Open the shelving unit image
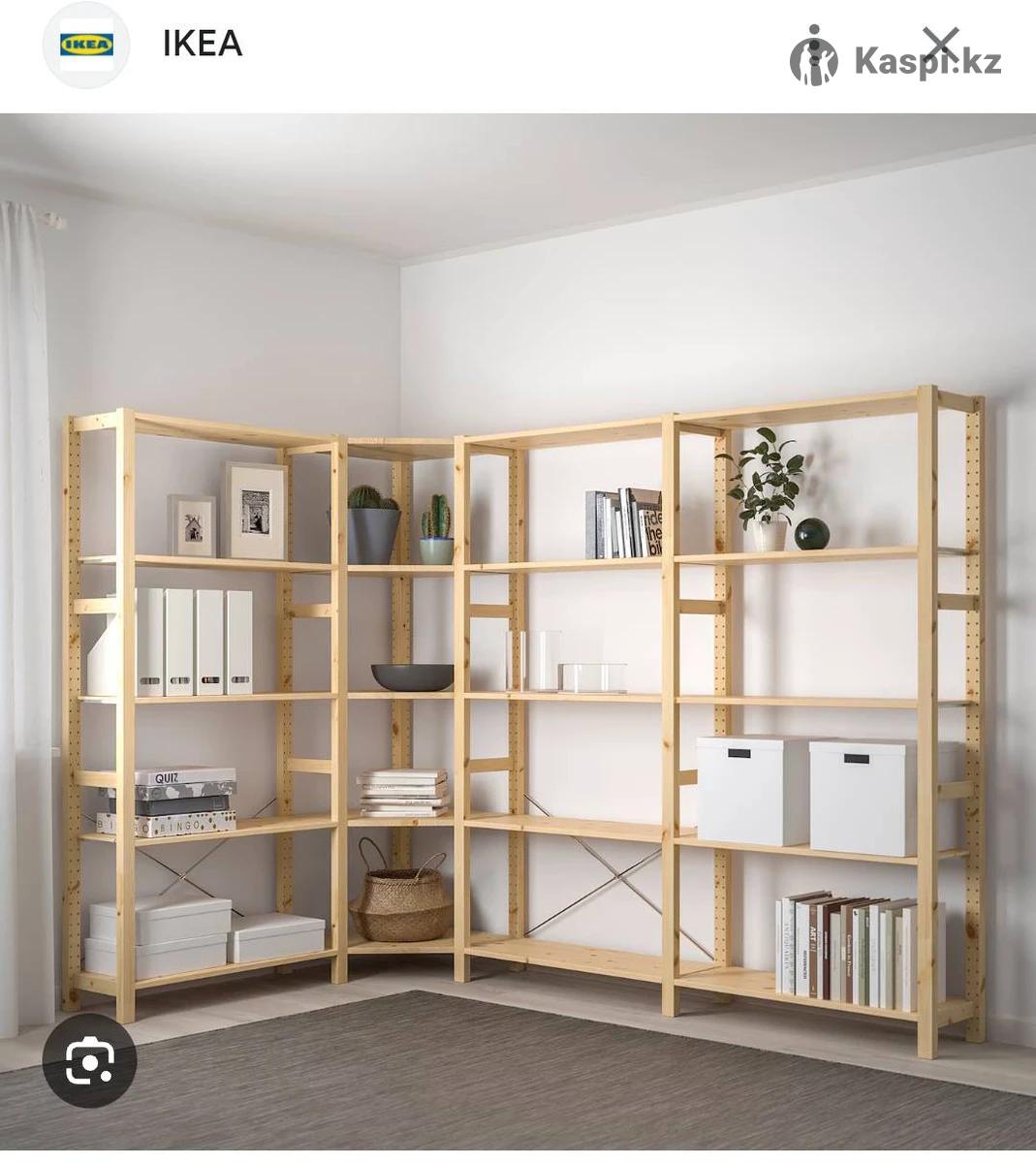Image resolution: width=1036 pixels, height=1163 pixels. [x=518, y=630]
